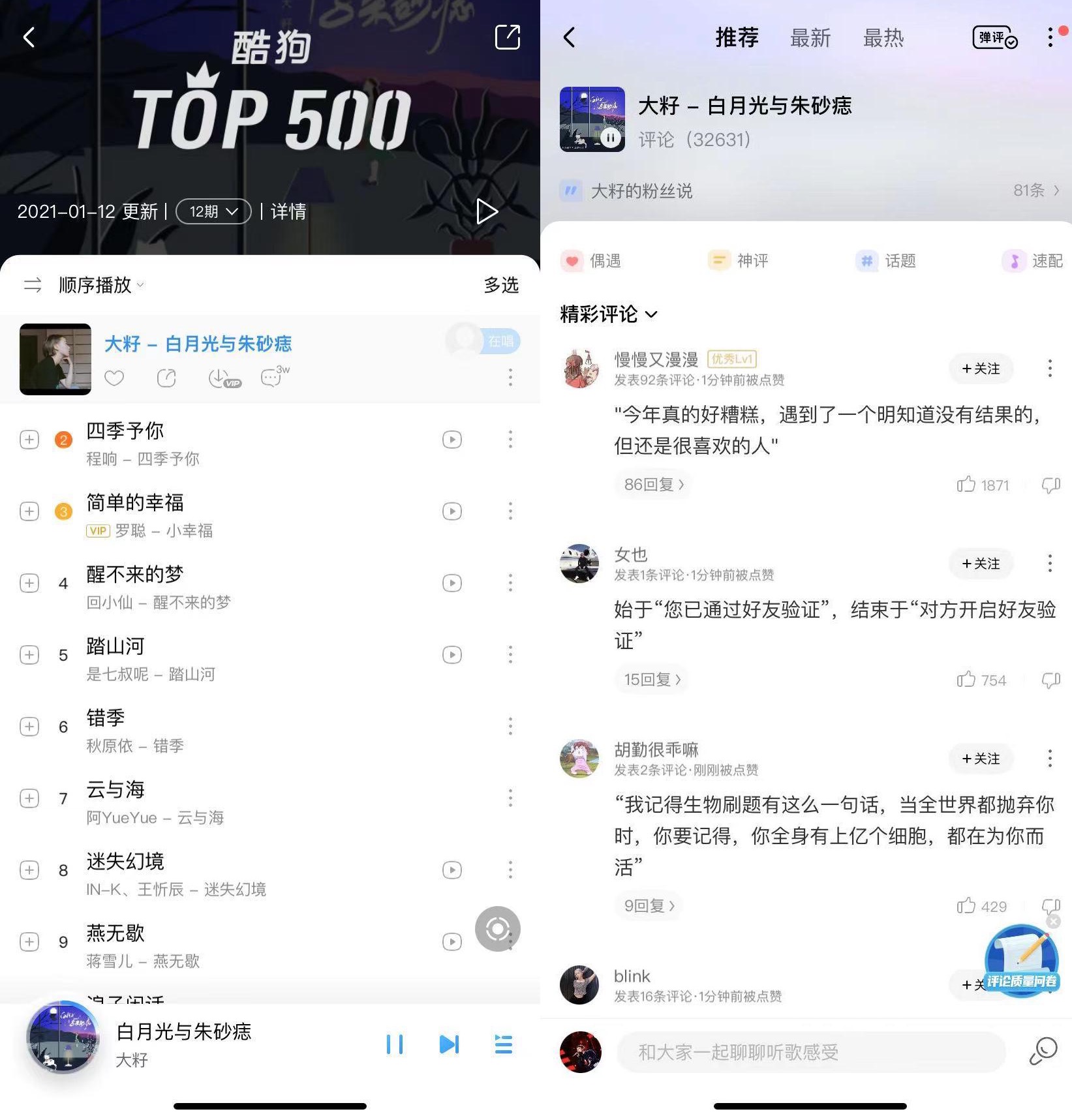The image size is (1072, 1120).
Task: Add 云与海 to playlist
Action: click(x=29, y=798)
